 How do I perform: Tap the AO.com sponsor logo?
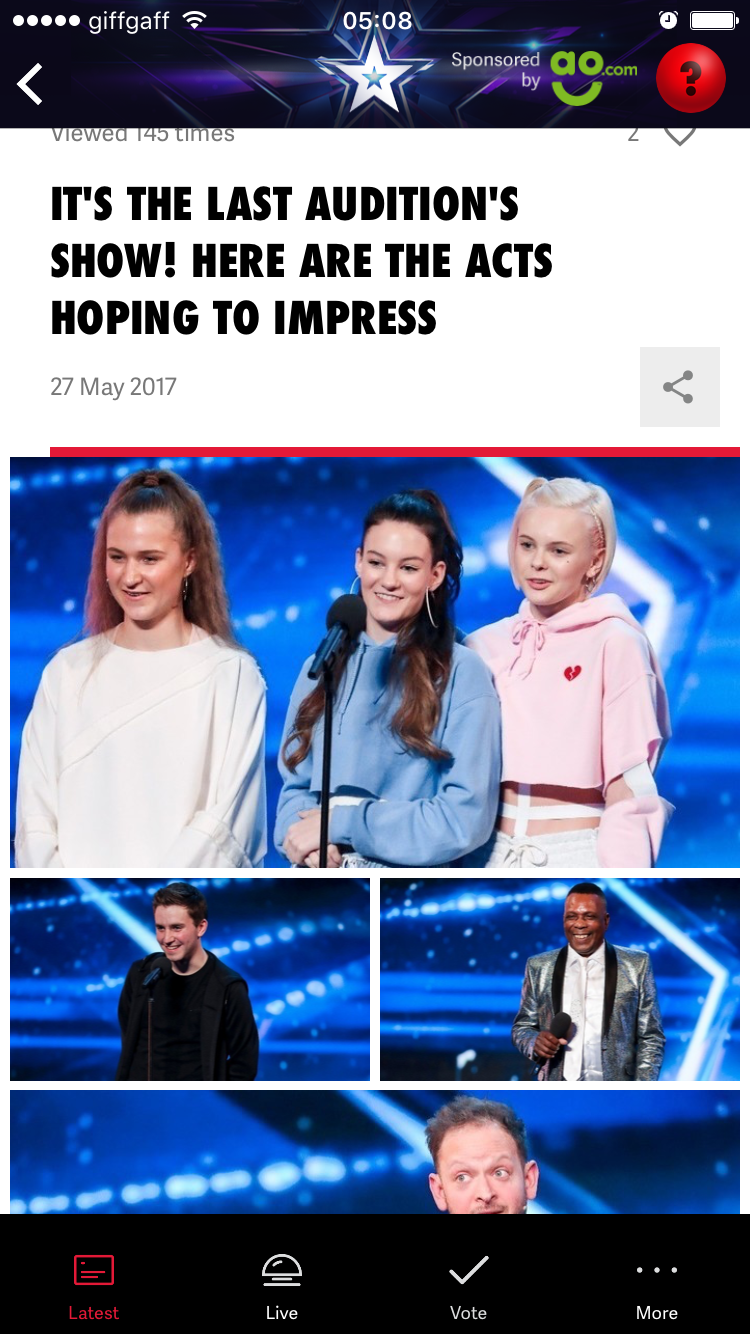pos(592,76)
